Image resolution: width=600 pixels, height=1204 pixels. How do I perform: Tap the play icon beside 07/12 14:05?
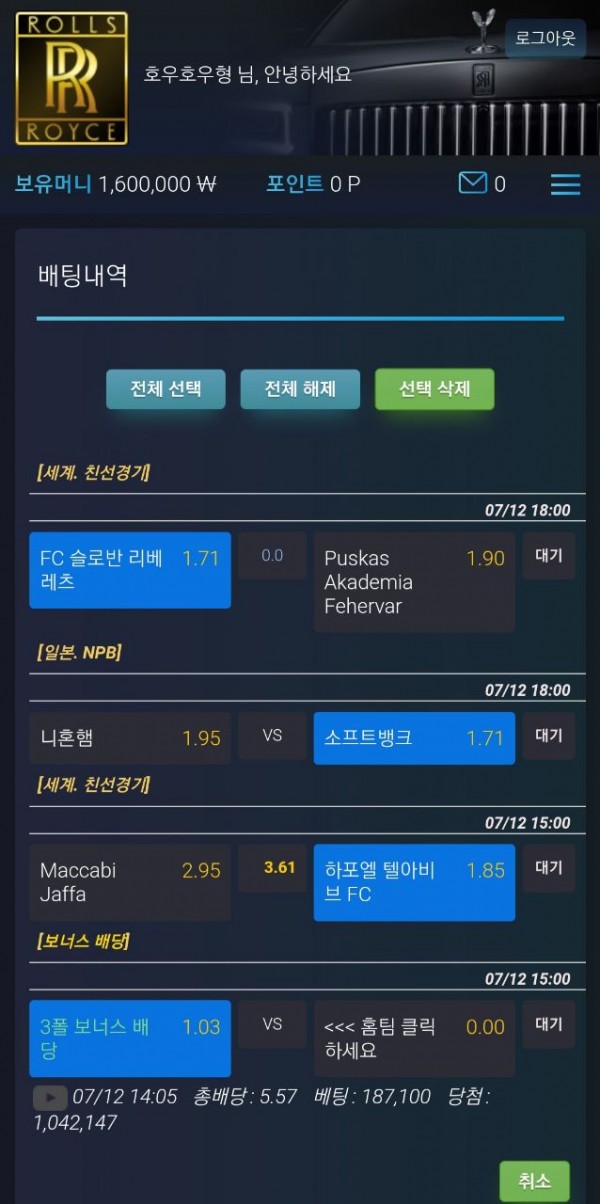[x=50, y=1097]
